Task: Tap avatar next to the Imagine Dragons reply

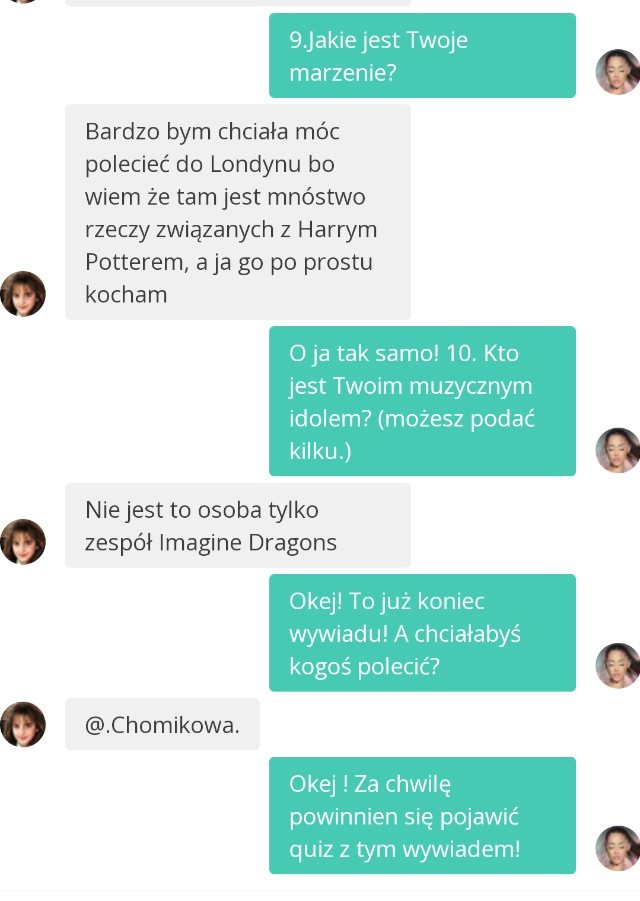Action: tap(23, 542)
